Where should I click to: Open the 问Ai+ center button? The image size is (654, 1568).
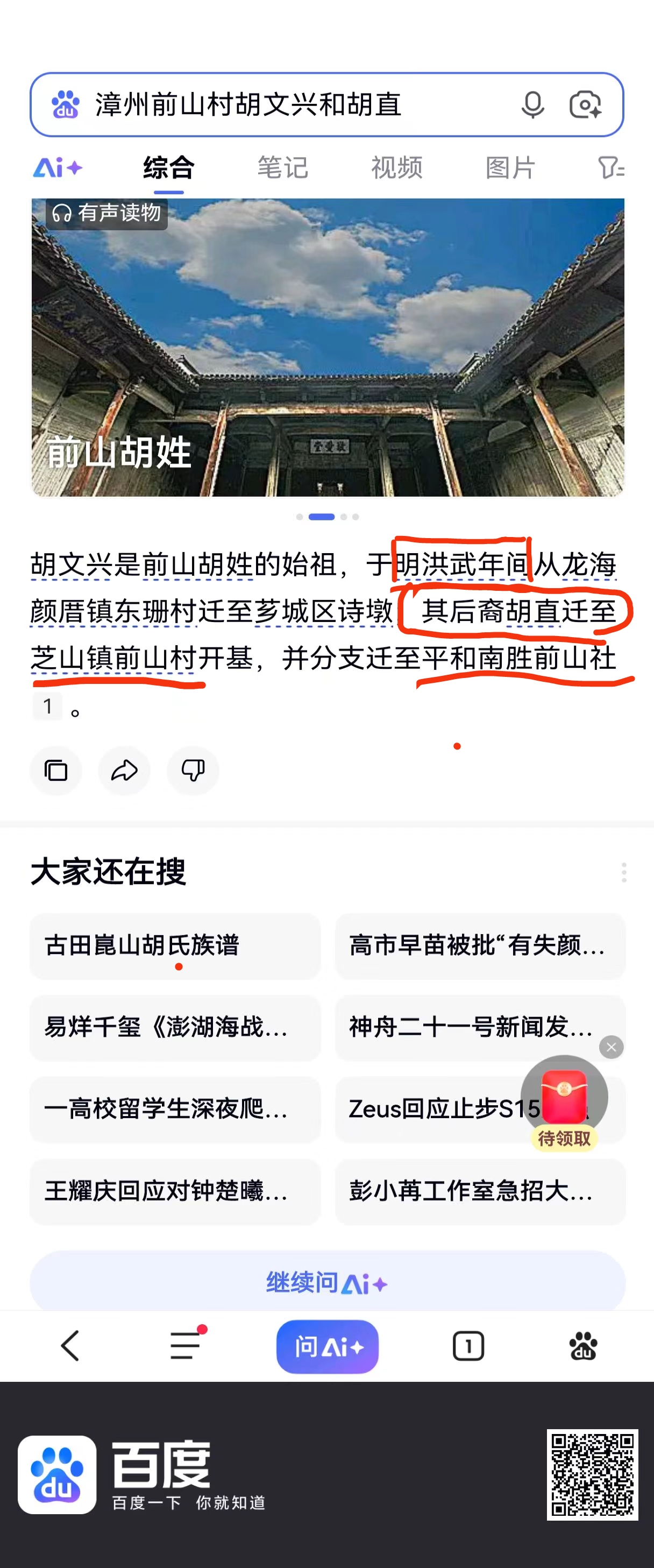coord(328,1346)
